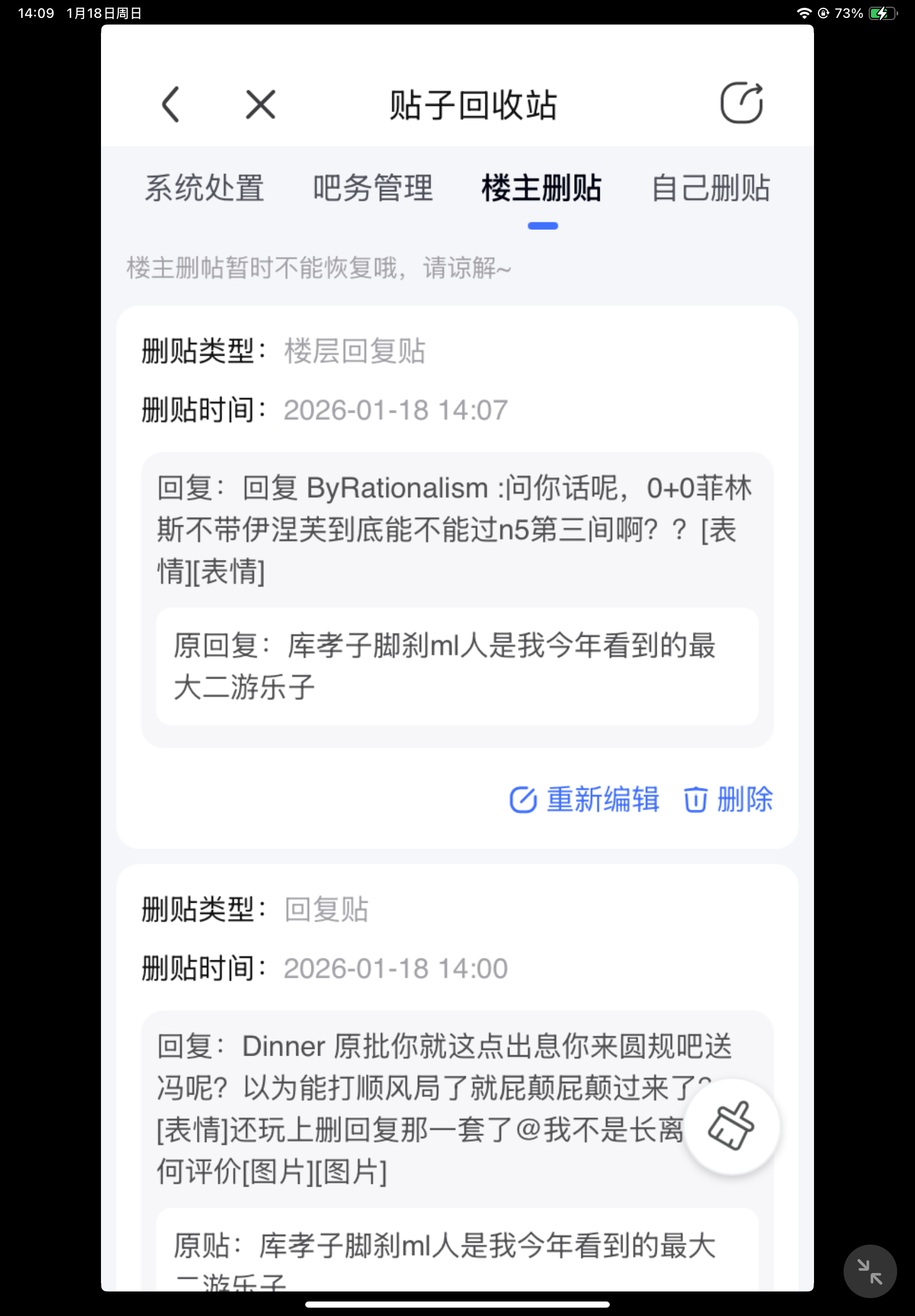This screenshot has width=915, height=1316.
Task: Open the original reply quoted under ByRationalism
Action: coord(457,666)
